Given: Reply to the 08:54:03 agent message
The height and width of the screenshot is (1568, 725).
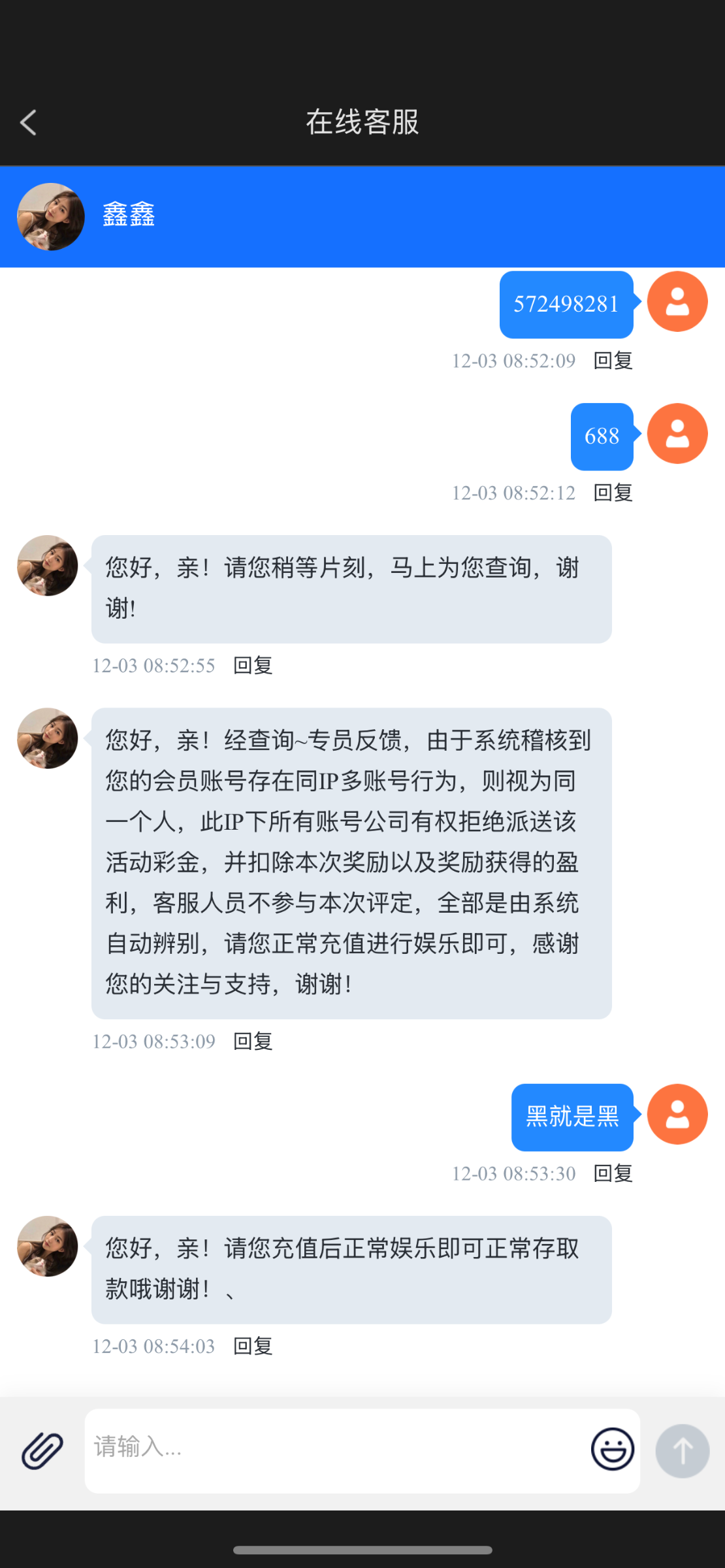Looking at the screenshot, I should pos(253,1346).
